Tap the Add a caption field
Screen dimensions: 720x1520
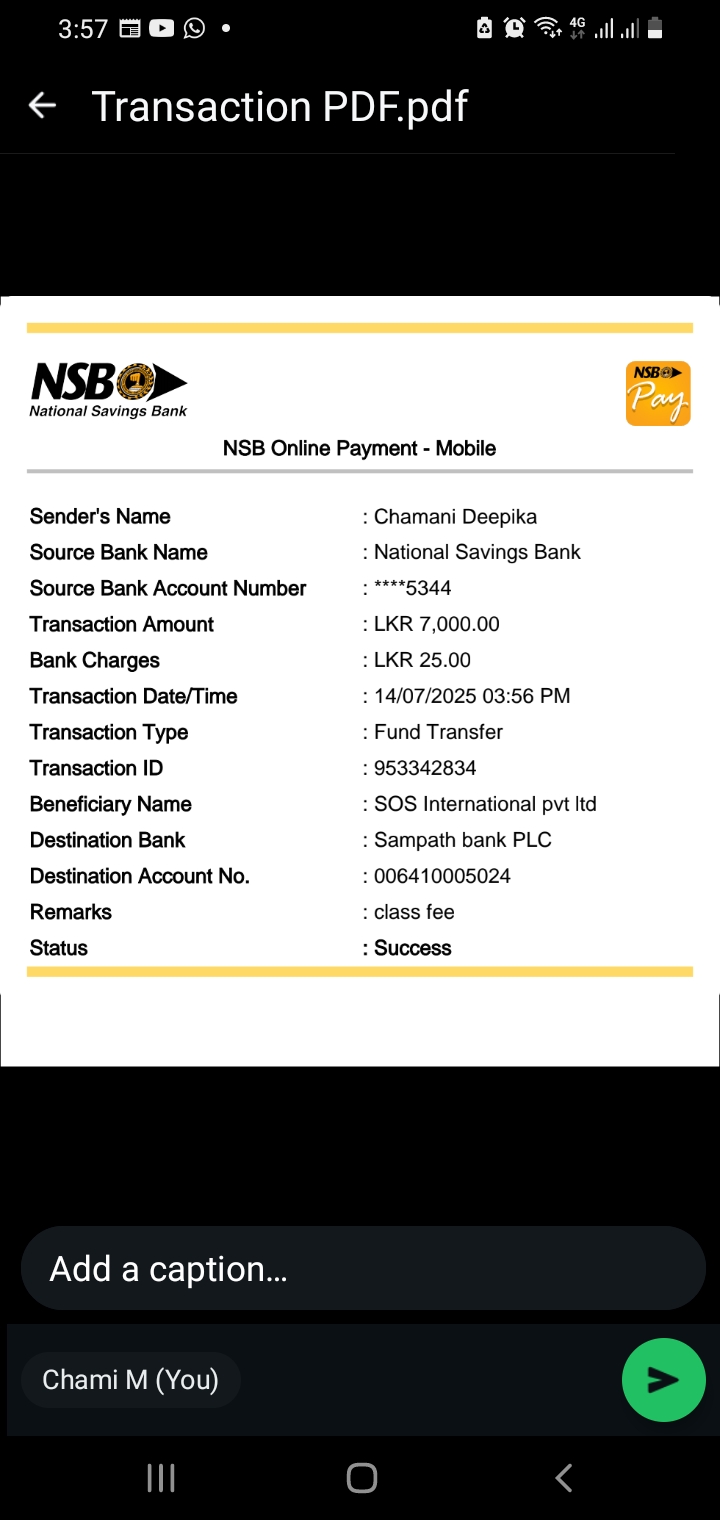point(363,1268)
